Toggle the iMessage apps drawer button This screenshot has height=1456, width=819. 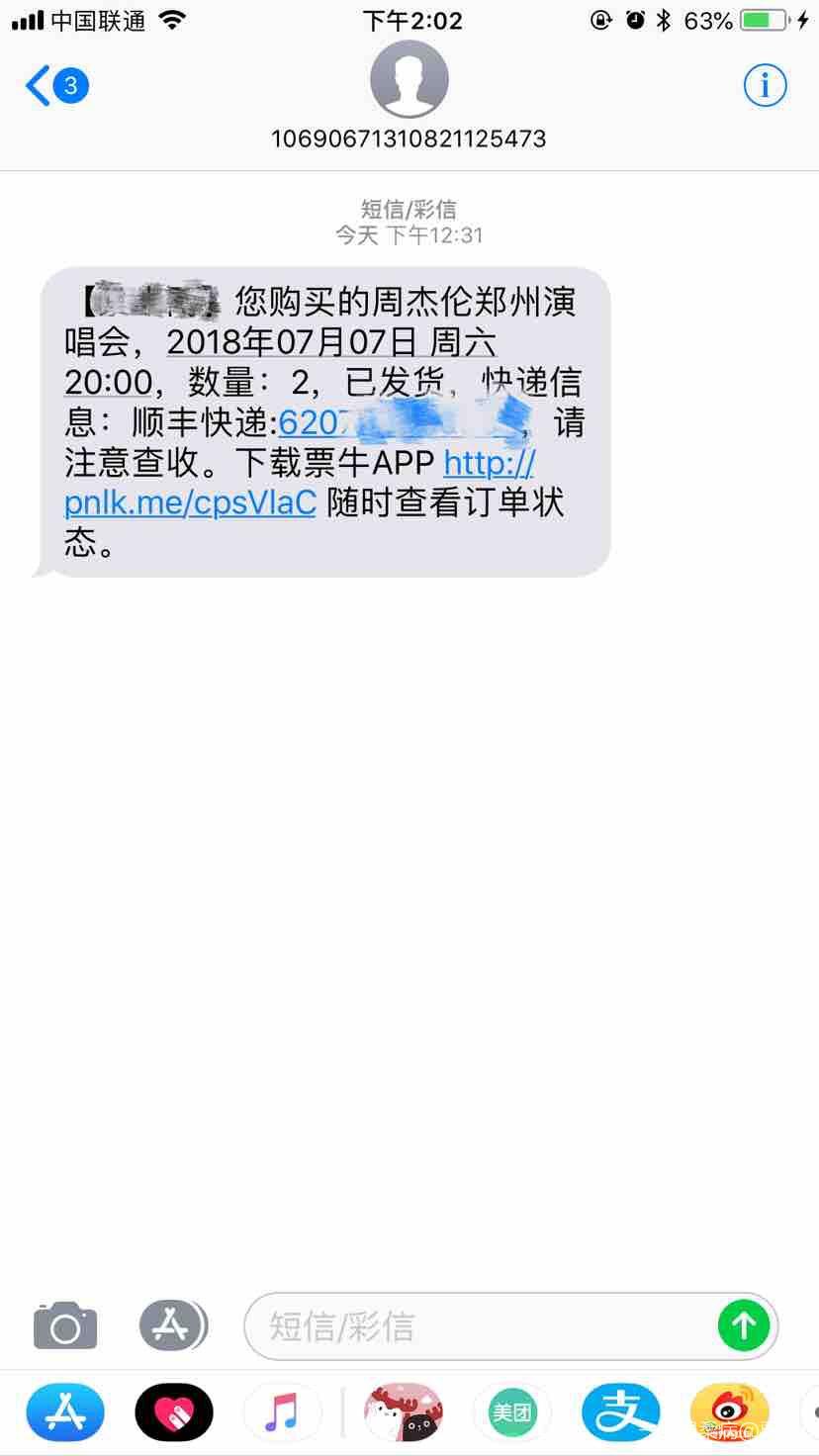coord(172,1325)
